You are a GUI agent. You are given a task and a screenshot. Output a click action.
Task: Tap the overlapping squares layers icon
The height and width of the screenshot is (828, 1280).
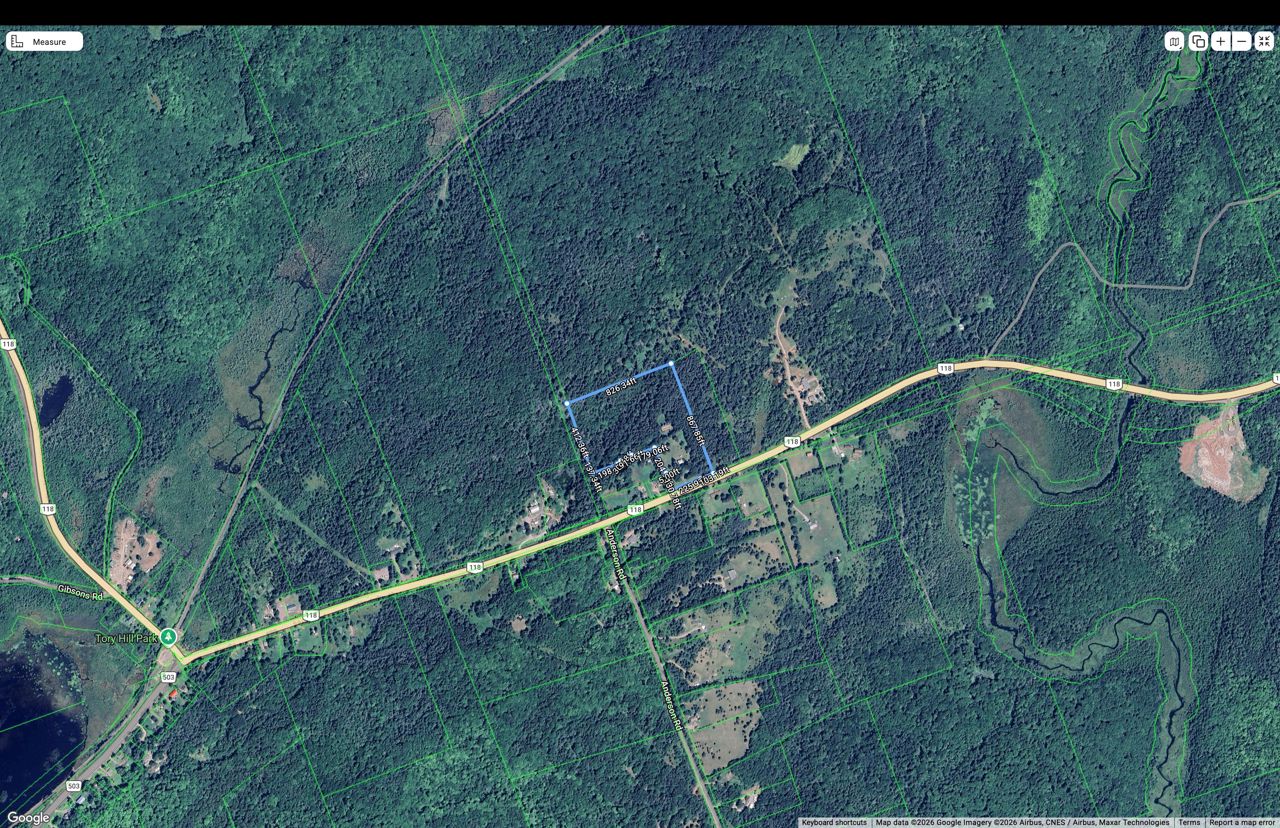pos(1198,41)
